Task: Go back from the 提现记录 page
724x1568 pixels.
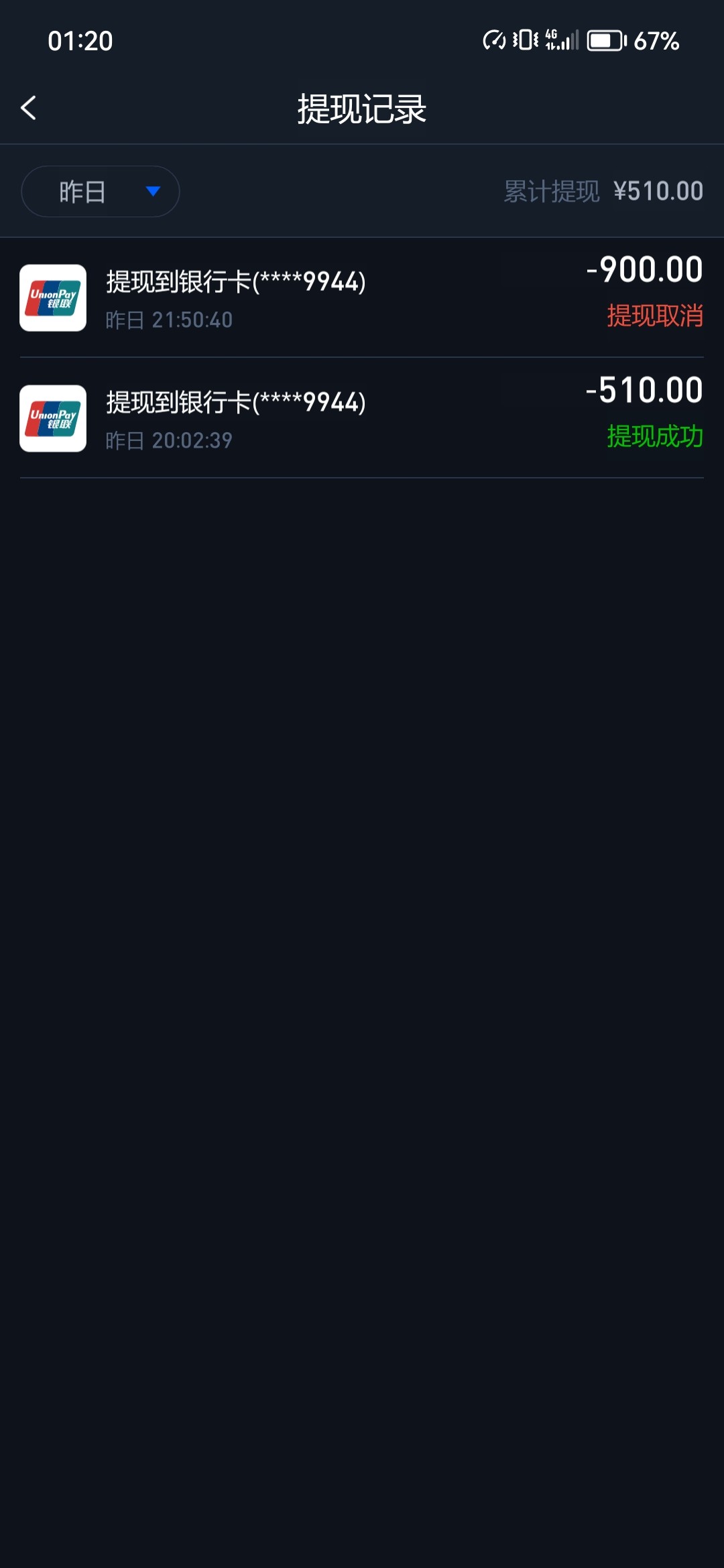Action: (x=29, y=108)
